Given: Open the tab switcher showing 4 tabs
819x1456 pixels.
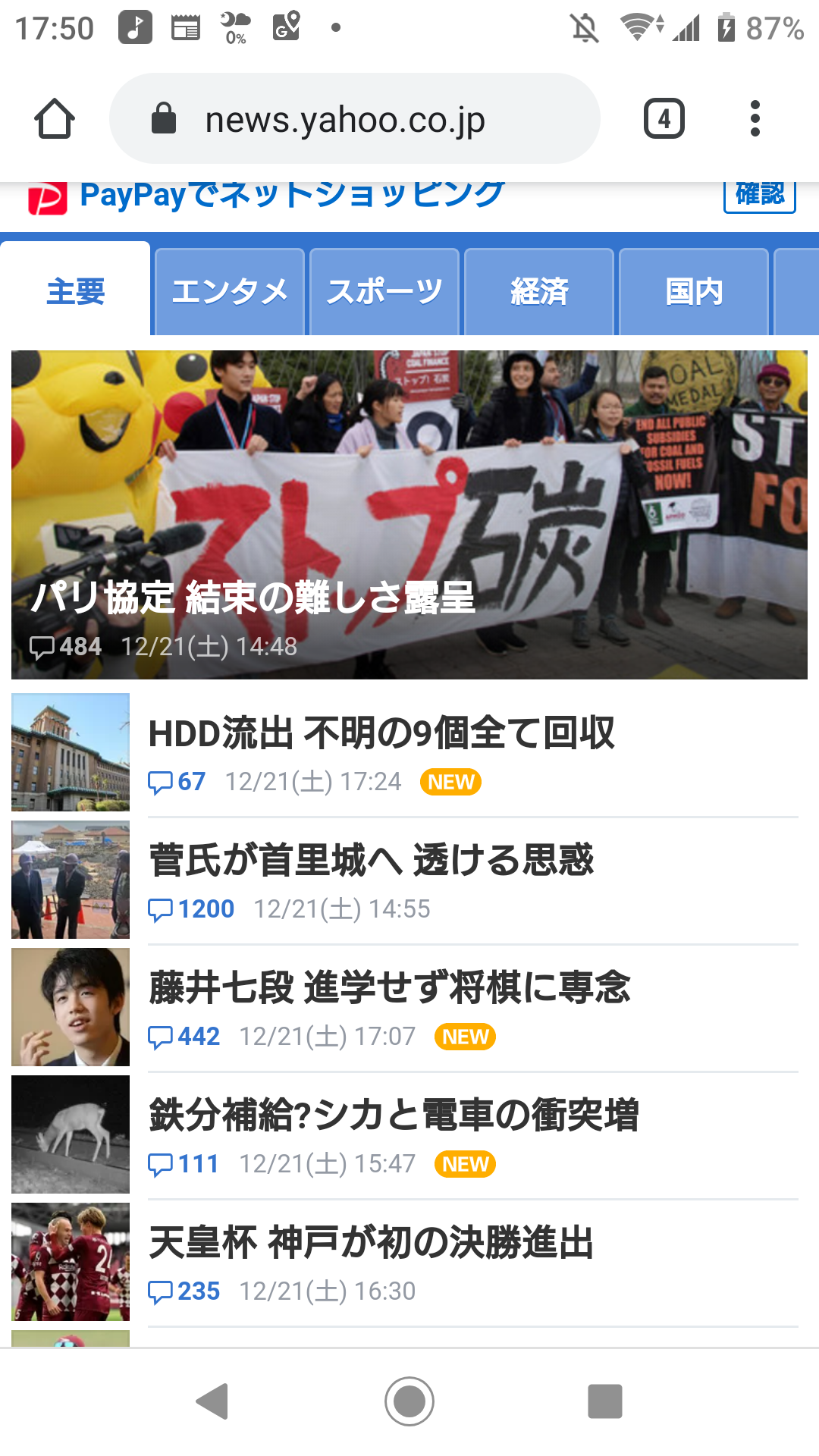Looking at the screenshot, I should coord(664,119).
